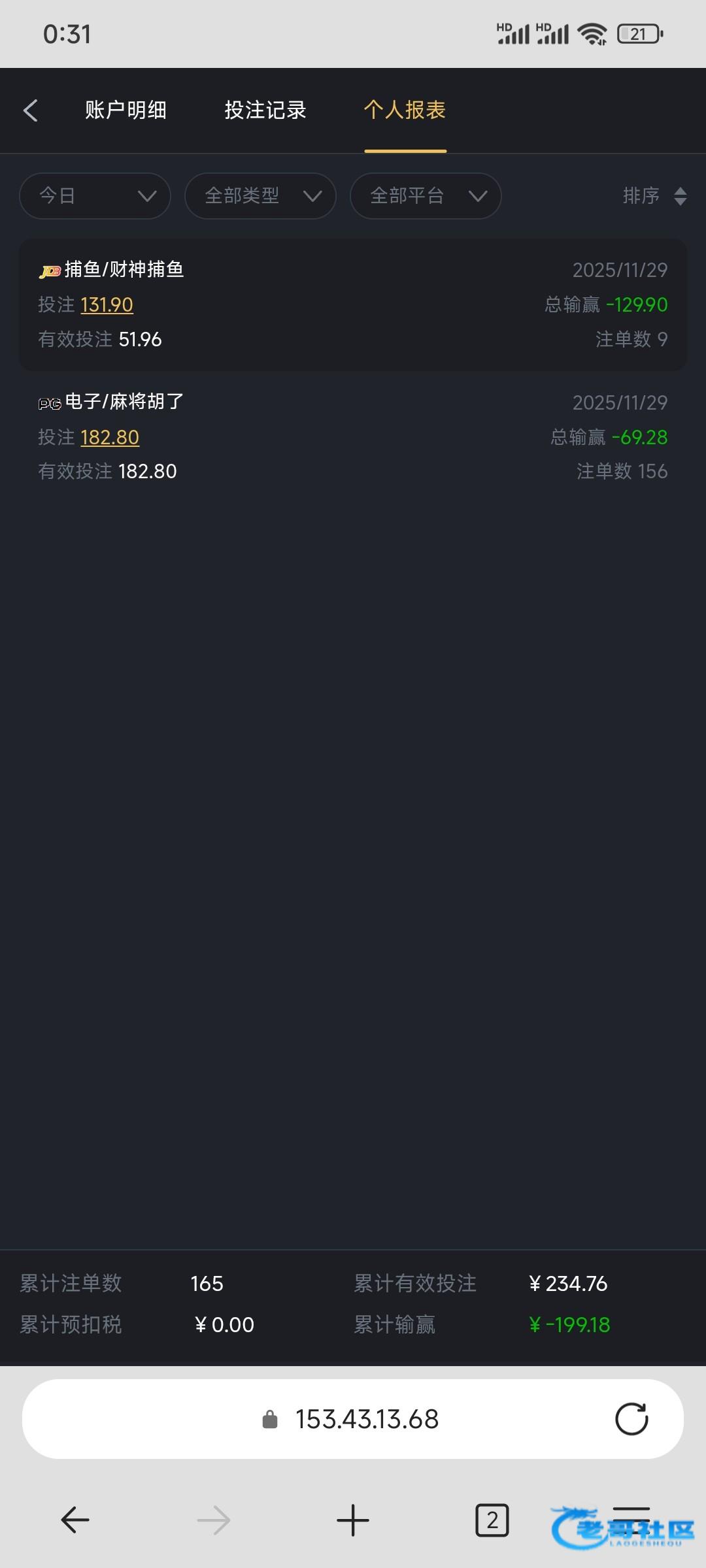View the open browser tabs
The image size is (706, 1568).
[492, 1520]
